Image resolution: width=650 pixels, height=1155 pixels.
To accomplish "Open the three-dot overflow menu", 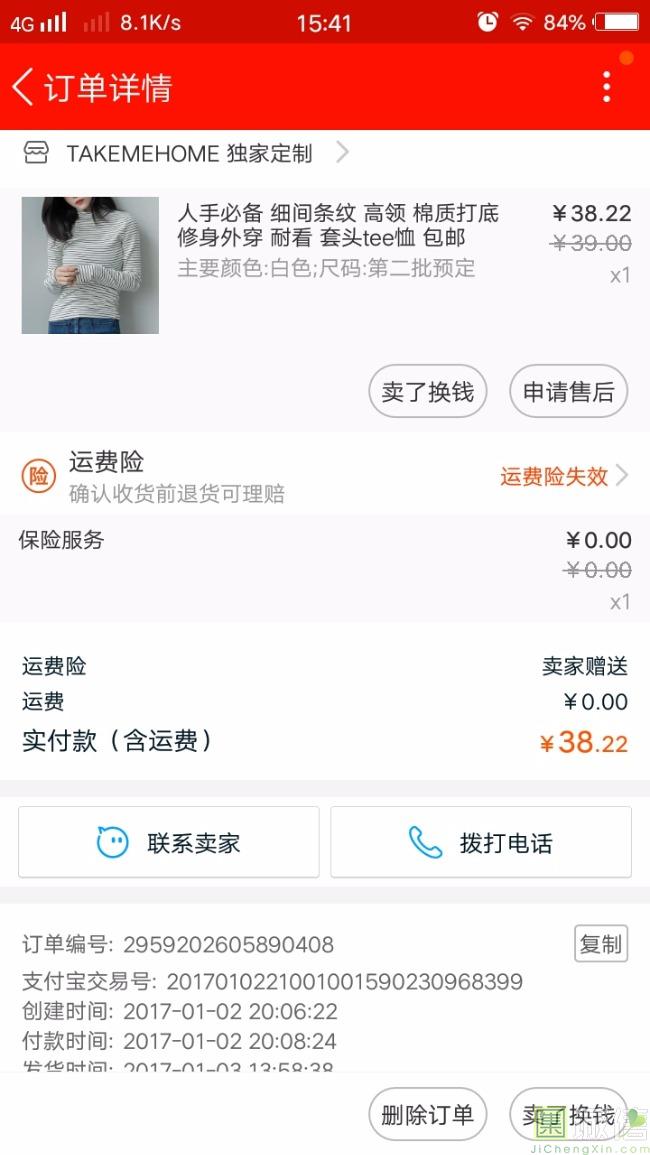I will tap(606, 87).
